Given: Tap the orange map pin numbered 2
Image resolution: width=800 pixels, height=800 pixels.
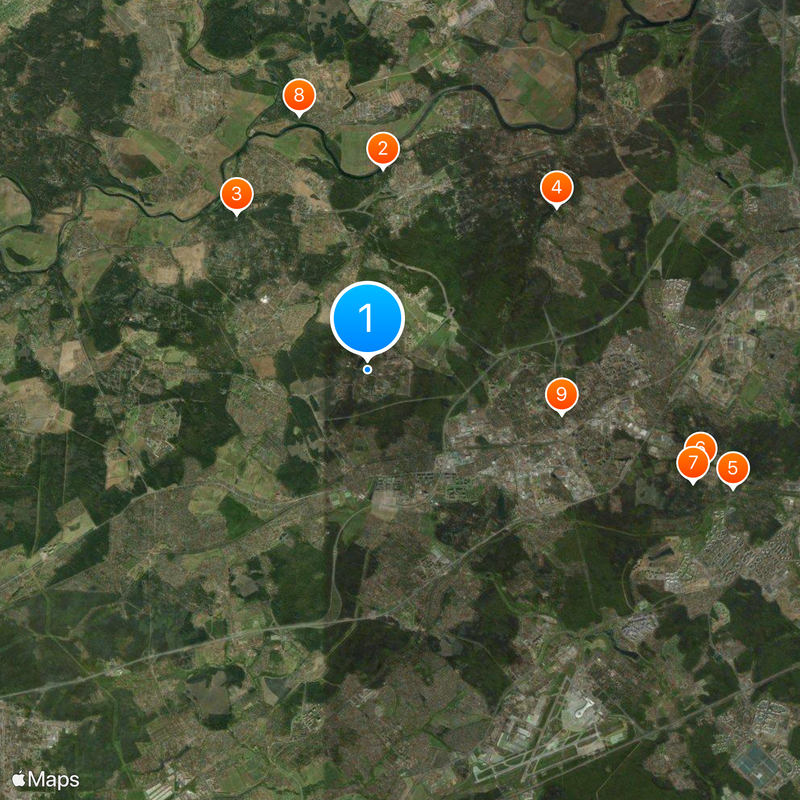Looking at the screenshot, I should click(x=383, y=149).
